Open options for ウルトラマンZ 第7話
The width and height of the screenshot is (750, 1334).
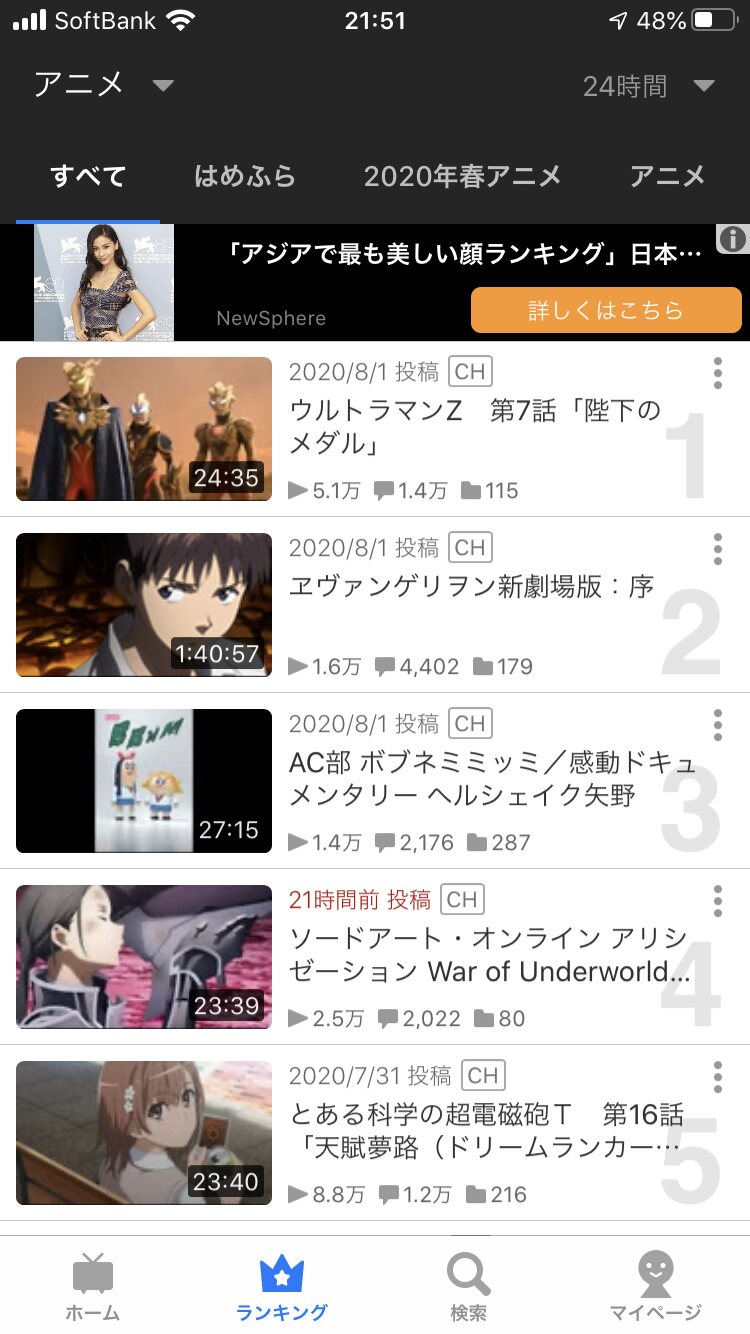[x=717, y=373]
